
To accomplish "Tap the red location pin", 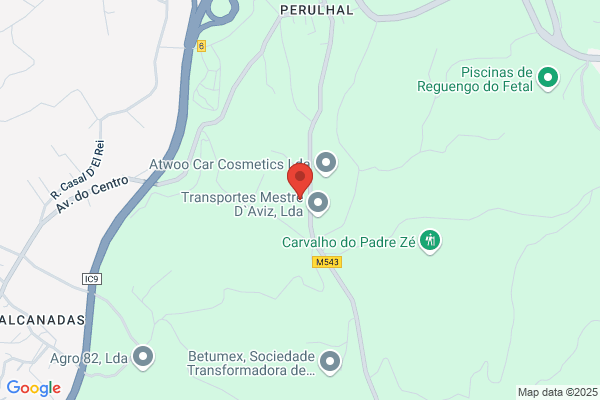I will point(300,181).
